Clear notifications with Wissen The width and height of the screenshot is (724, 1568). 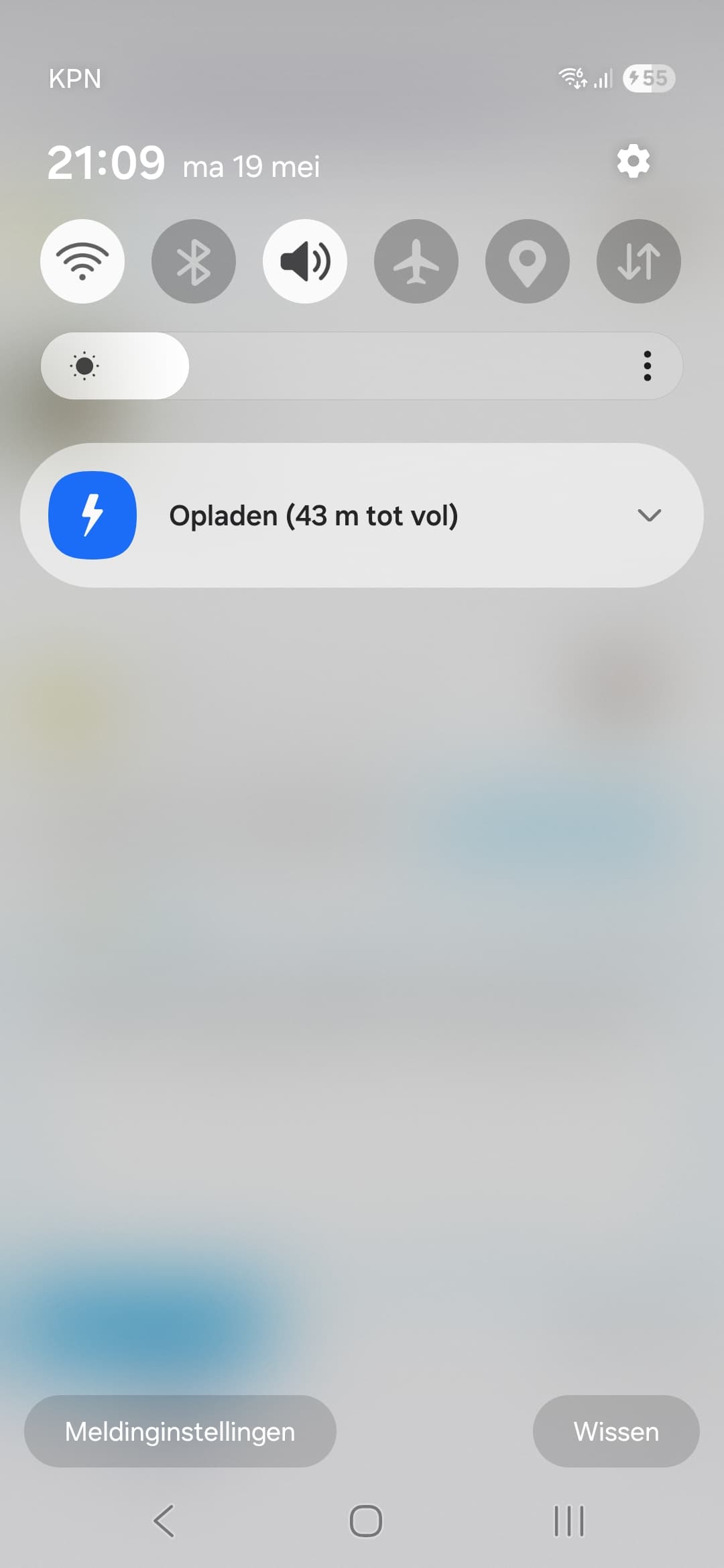click(x=616, y=1431)
